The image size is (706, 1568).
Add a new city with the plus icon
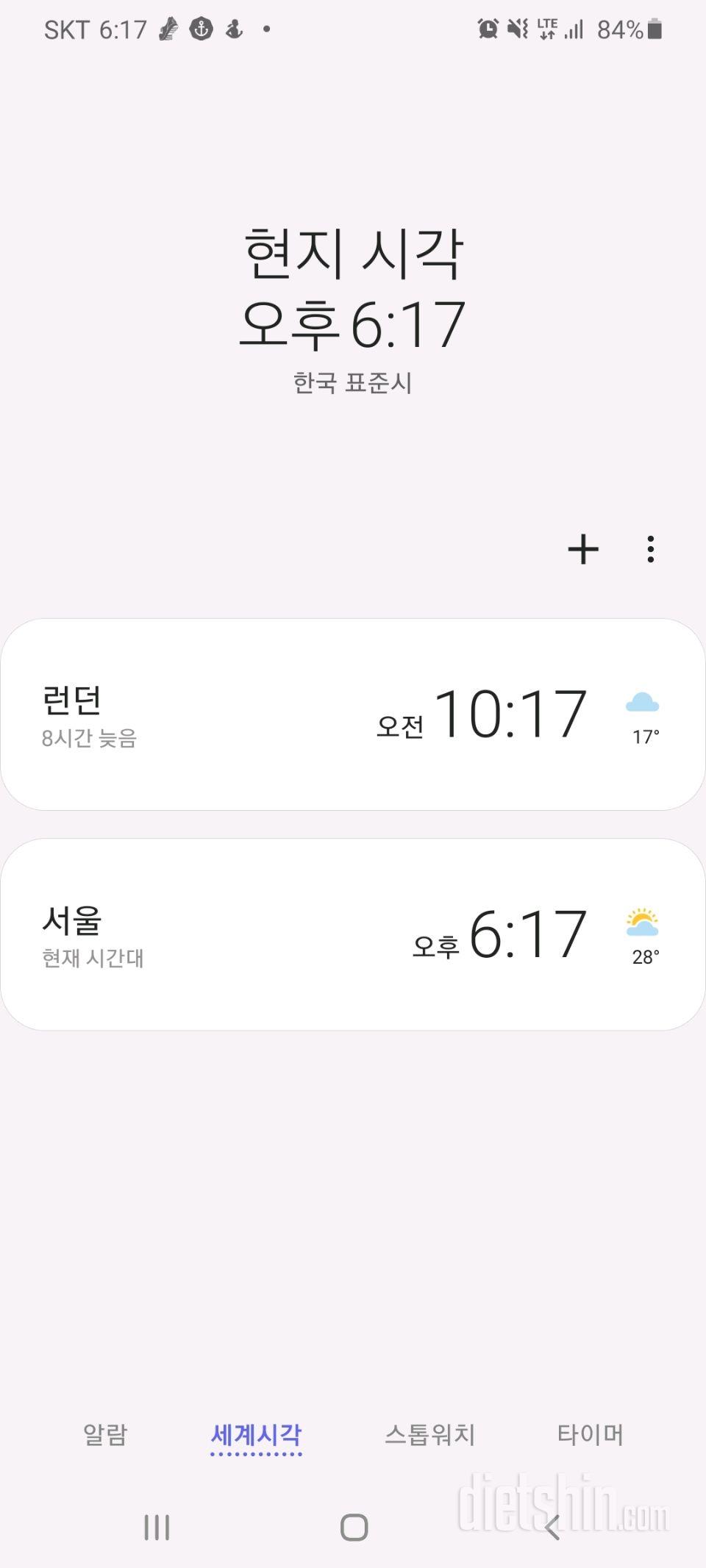[x=583, y=549]
